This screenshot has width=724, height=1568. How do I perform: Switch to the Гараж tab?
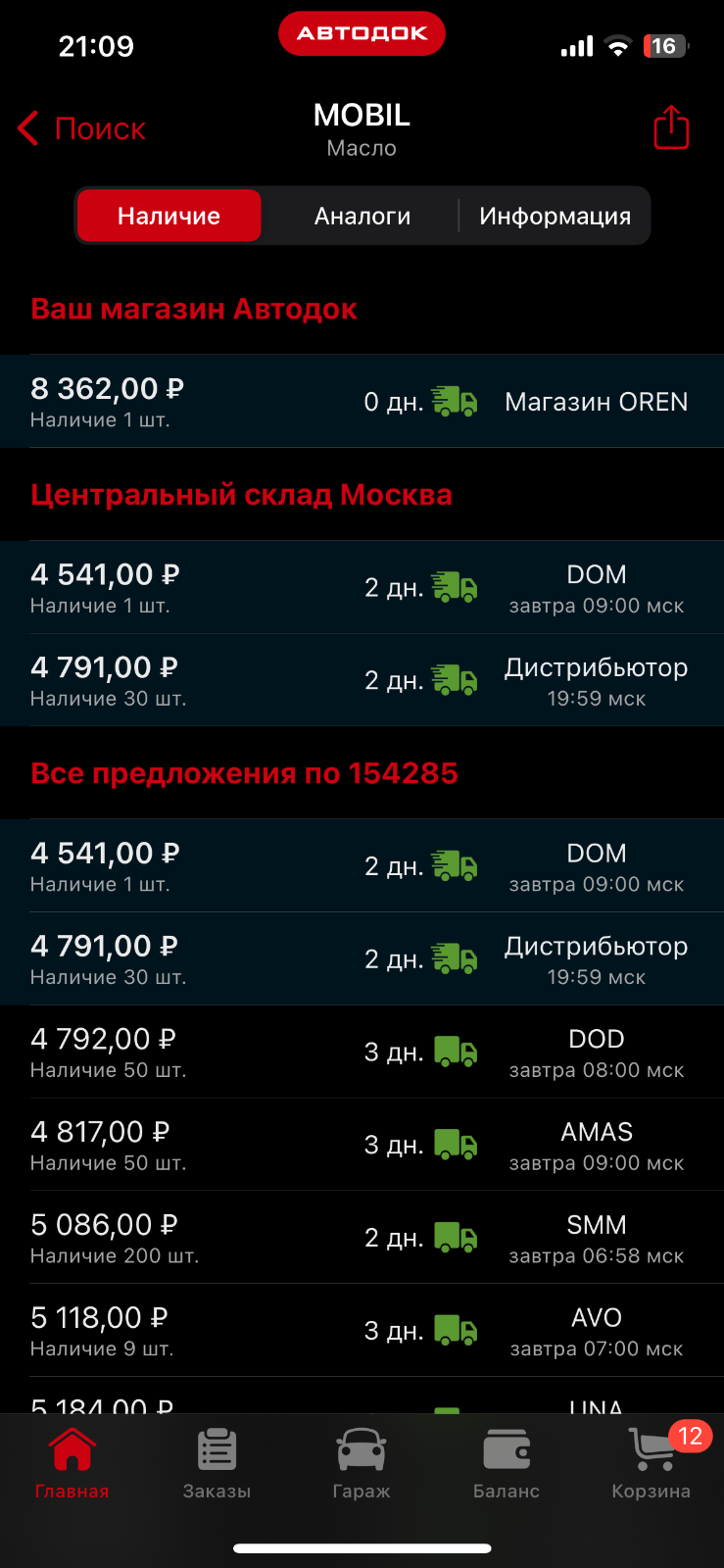(x=362, y=1464)
